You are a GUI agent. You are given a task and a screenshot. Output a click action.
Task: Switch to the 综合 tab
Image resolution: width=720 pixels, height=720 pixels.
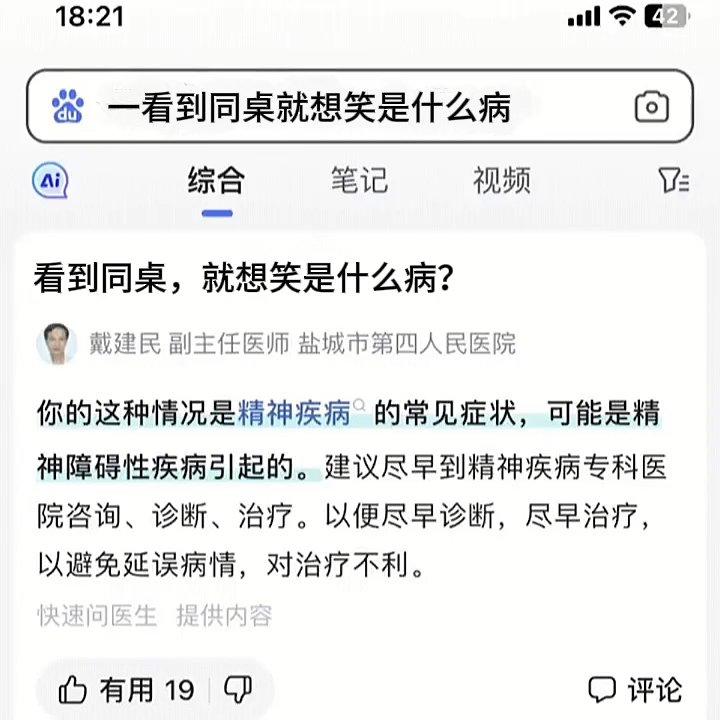[216, 181]
